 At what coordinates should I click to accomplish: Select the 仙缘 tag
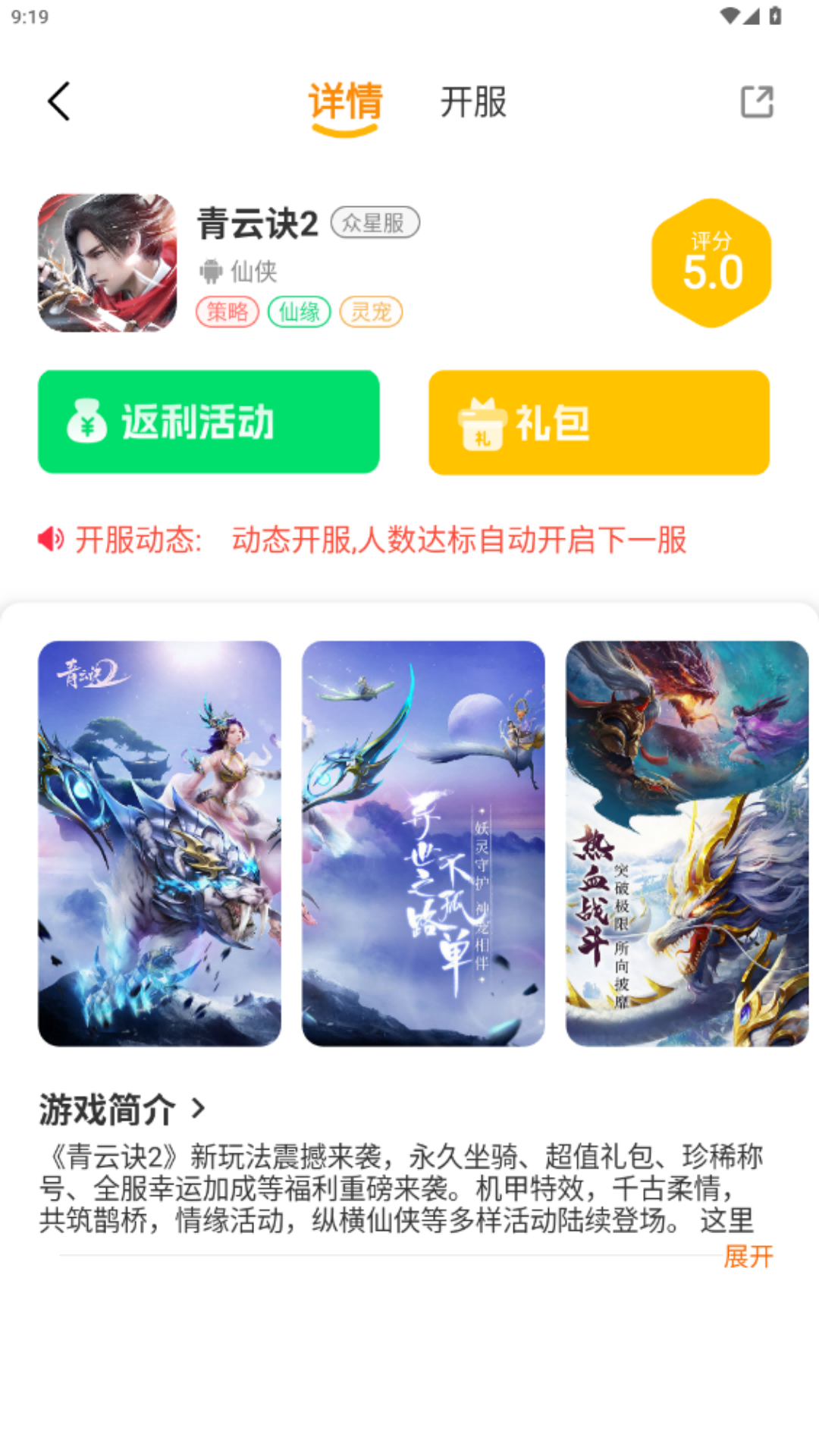pos(299,311)
